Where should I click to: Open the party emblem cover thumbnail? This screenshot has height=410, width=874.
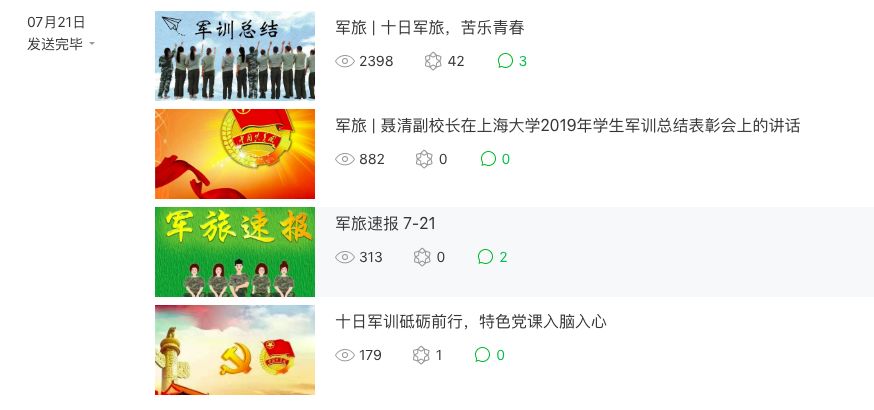coord(235,350)
